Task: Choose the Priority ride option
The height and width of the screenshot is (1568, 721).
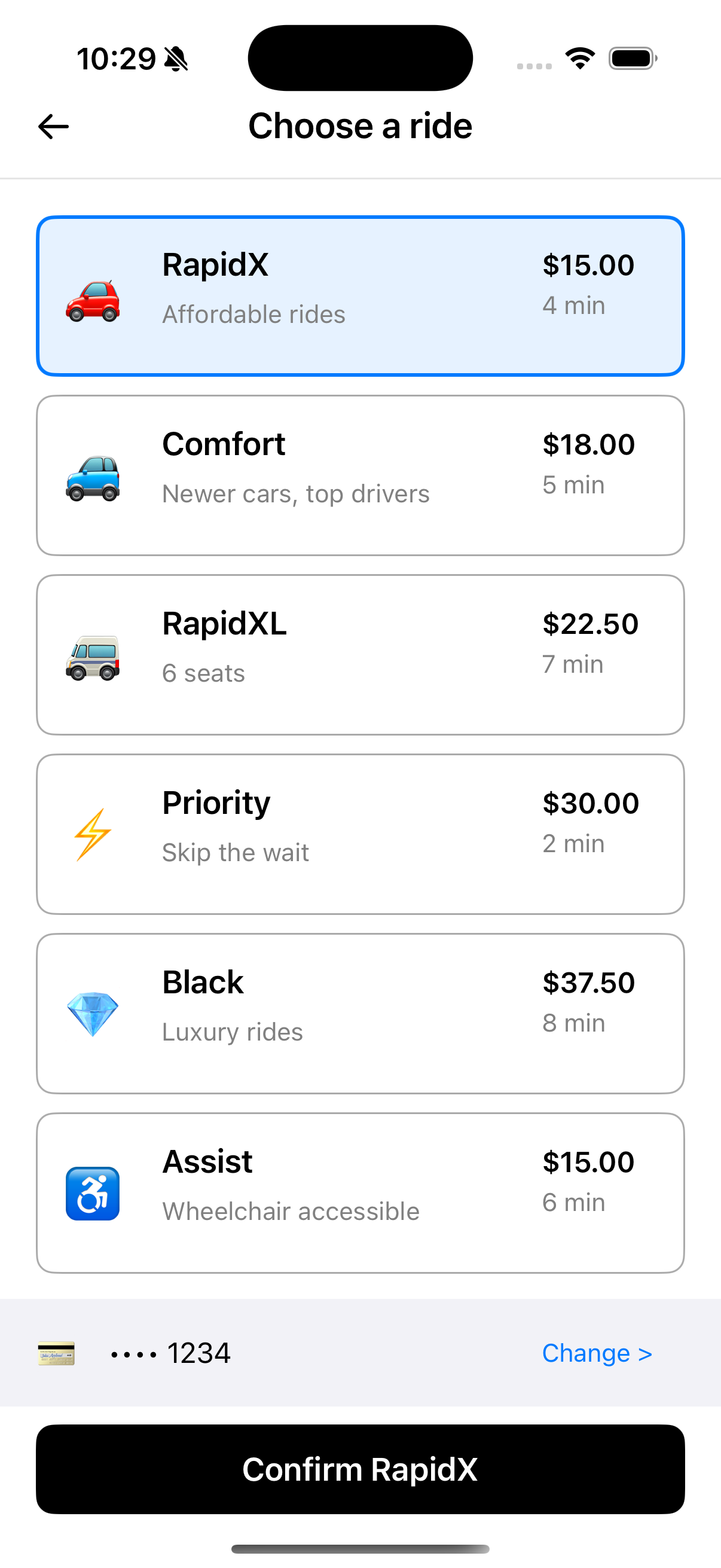Action: click(x=360, y=833)
